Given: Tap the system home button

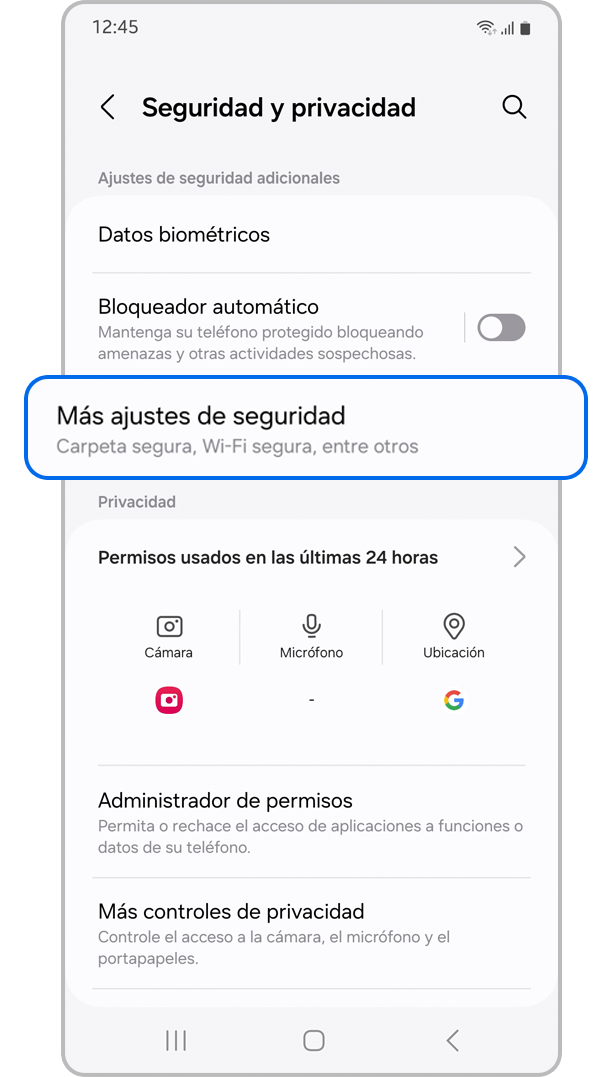Looking at the screenshot, I should click(x=313, y=1040).
